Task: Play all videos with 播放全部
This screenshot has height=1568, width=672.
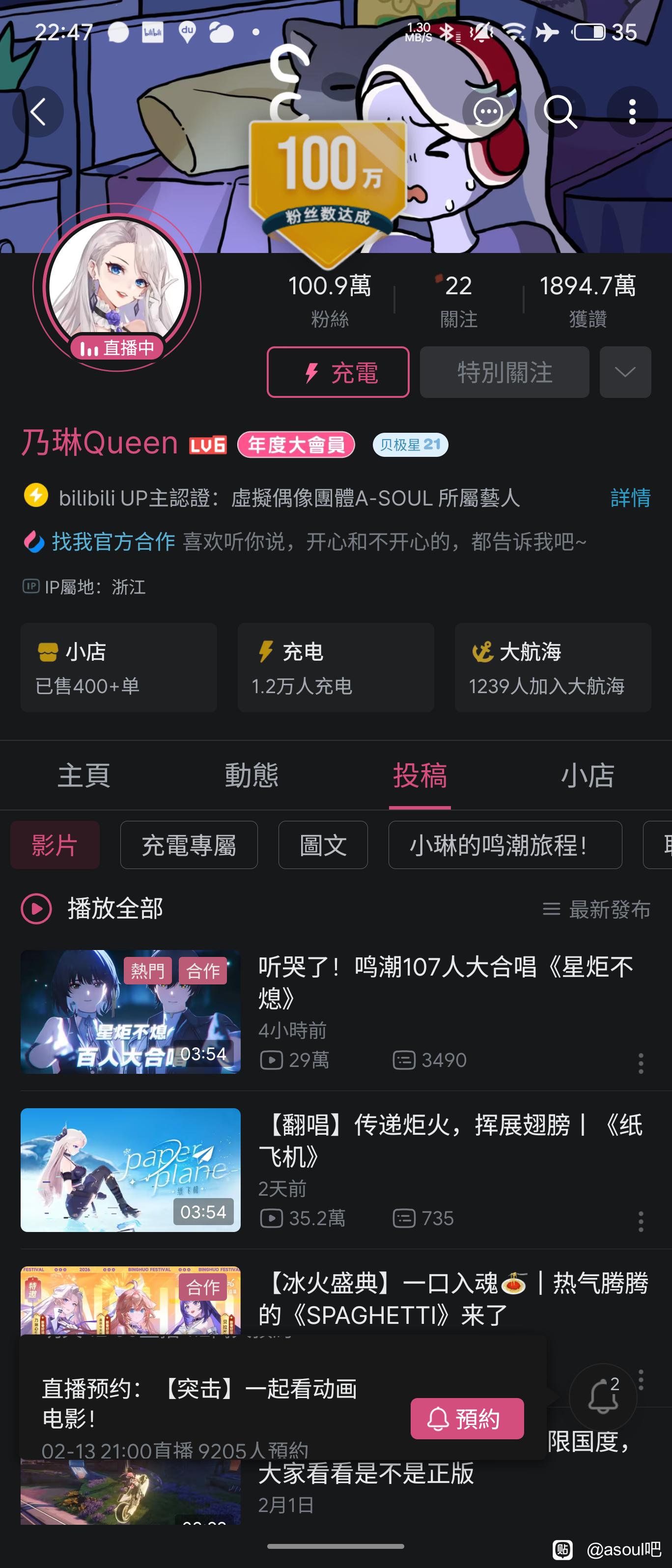Action: 92,909
